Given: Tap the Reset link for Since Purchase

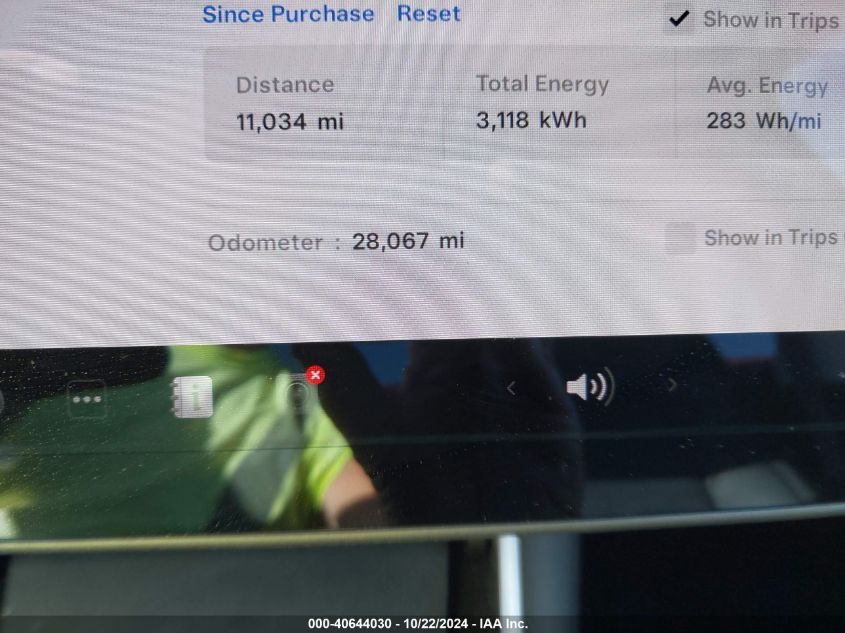Looking at the screenshot, I should 428,14.
